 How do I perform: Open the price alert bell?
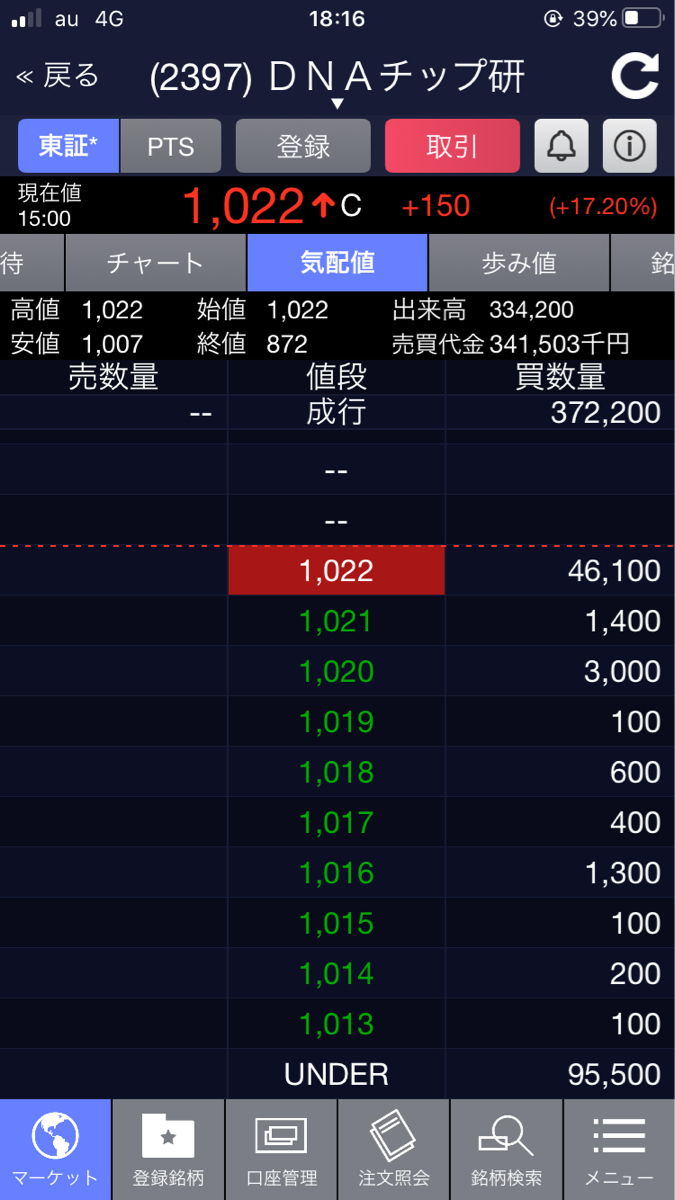[x=562, y=146]
